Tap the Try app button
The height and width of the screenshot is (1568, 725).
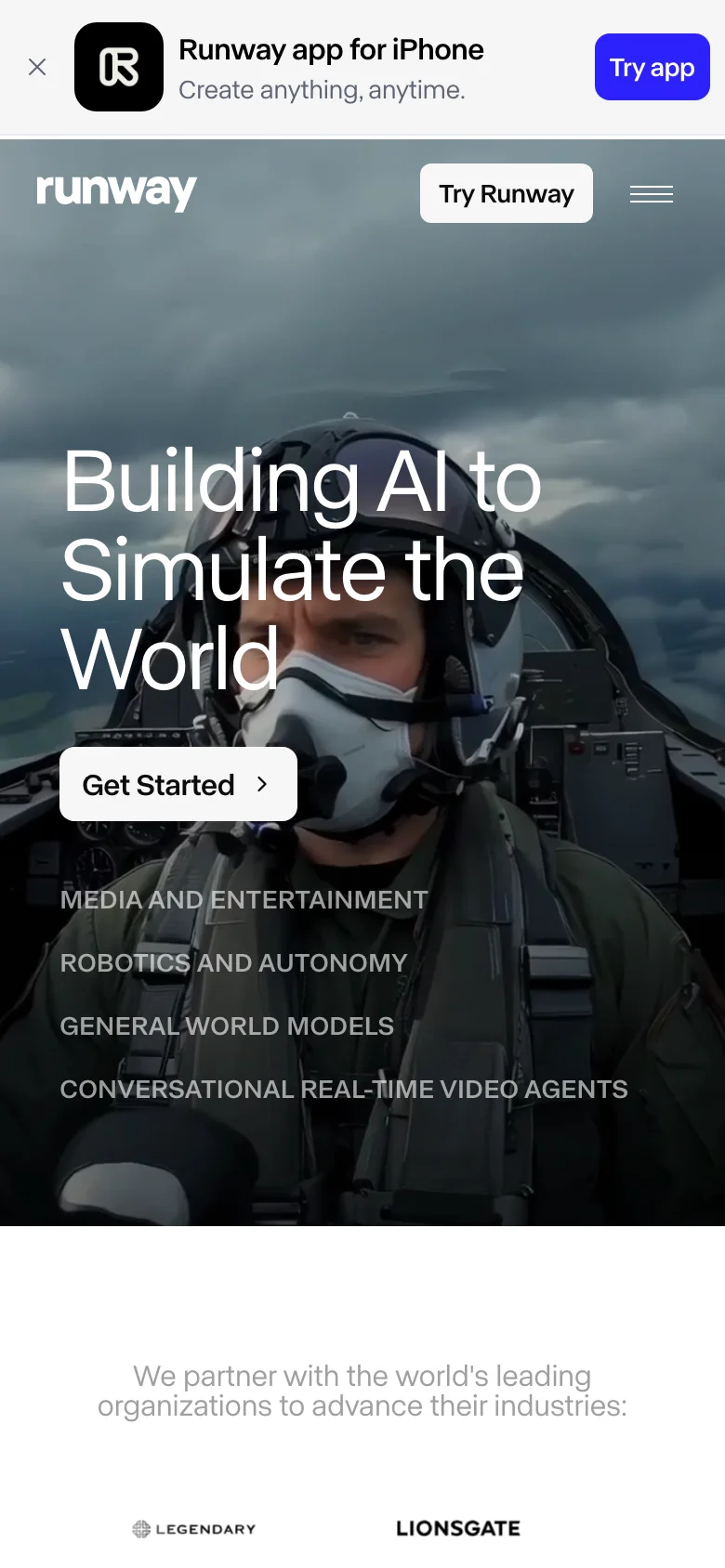pos(652,67)
